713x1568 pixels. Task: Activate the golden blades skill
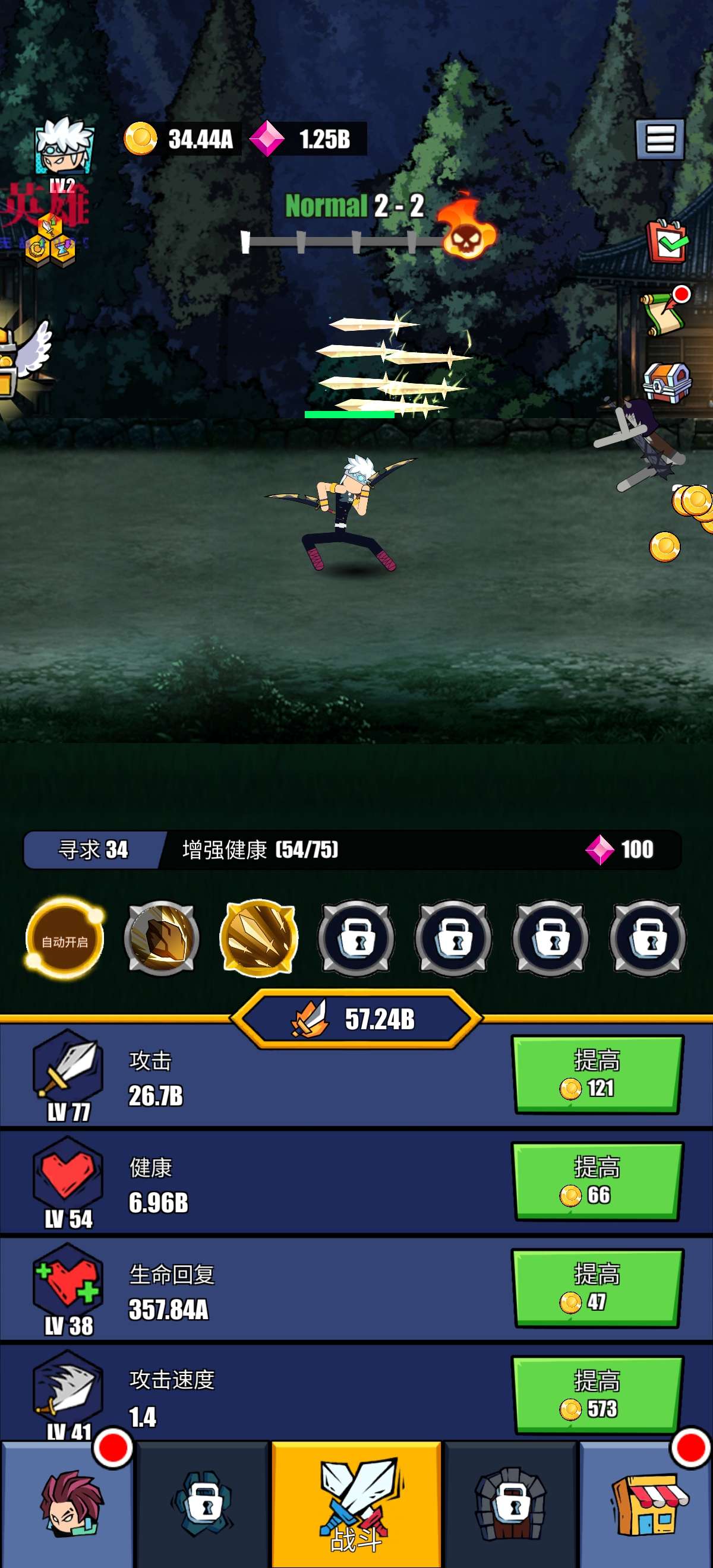click(x=259, y=938)
